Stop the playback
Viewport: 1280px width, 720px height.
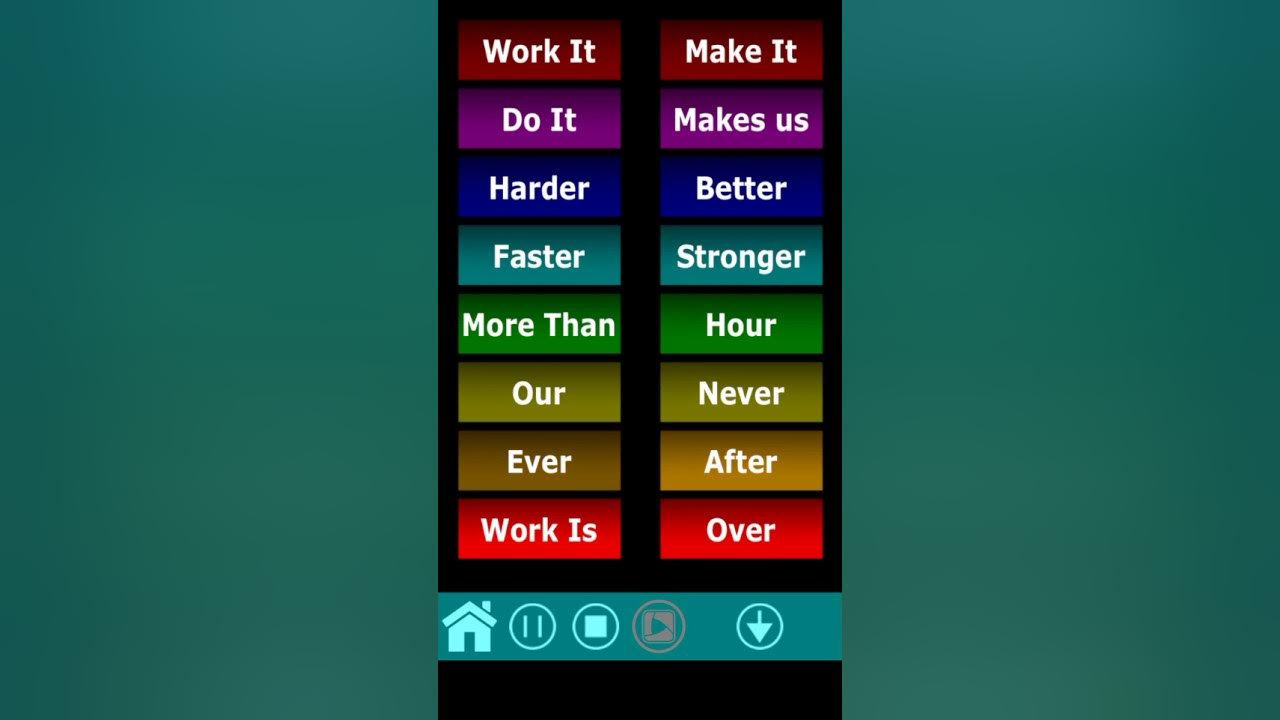pos(595,627)
